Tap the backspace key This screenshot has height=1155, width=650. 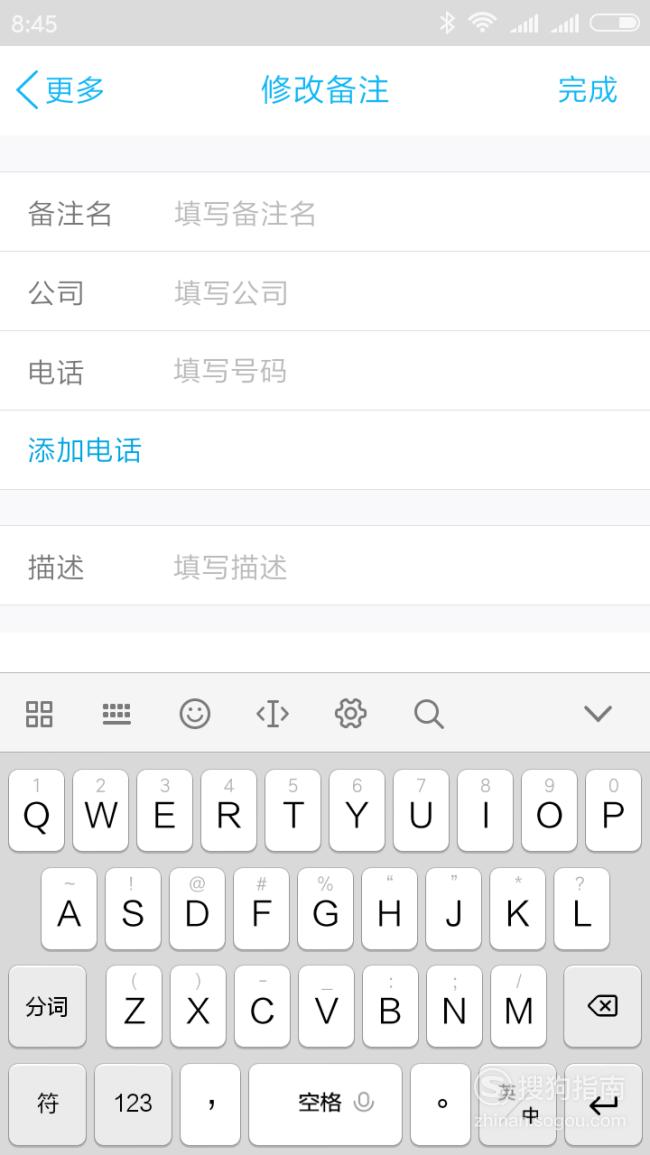[x=603, y=1006]
